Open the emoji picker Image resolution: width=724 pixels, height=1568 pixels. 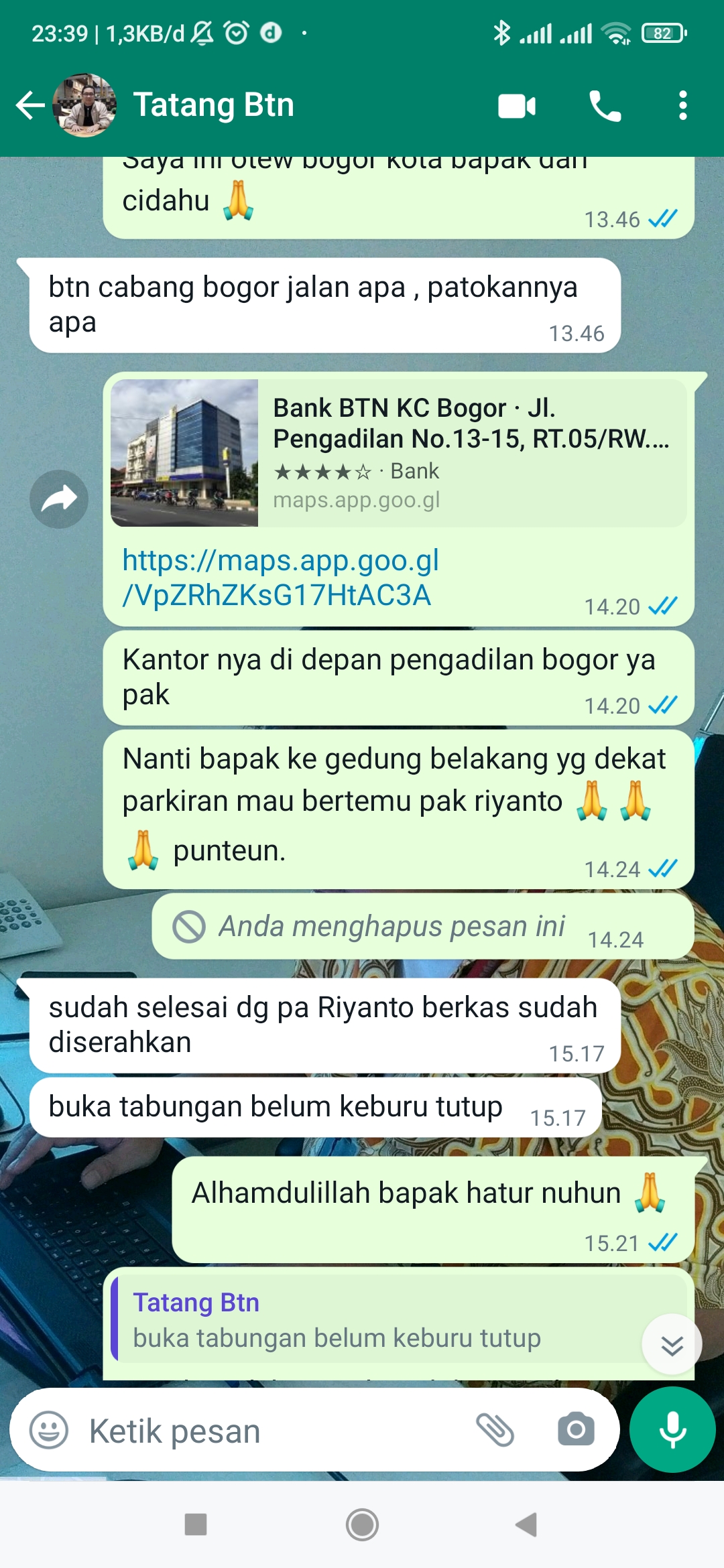click(x=49, y=1431)
